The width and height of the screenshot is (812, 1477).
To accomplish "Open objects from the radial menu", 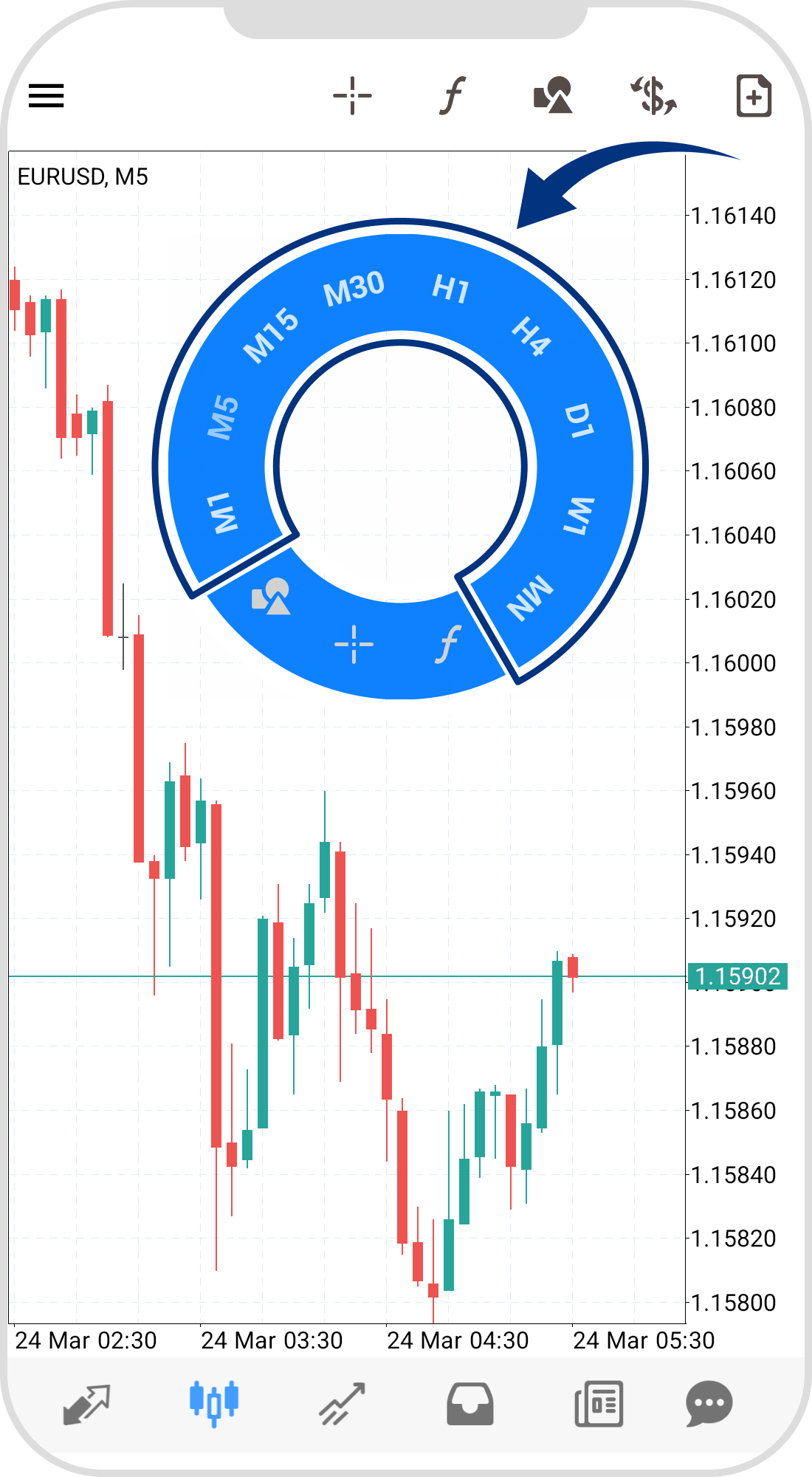I will click(x=271, y=597).
